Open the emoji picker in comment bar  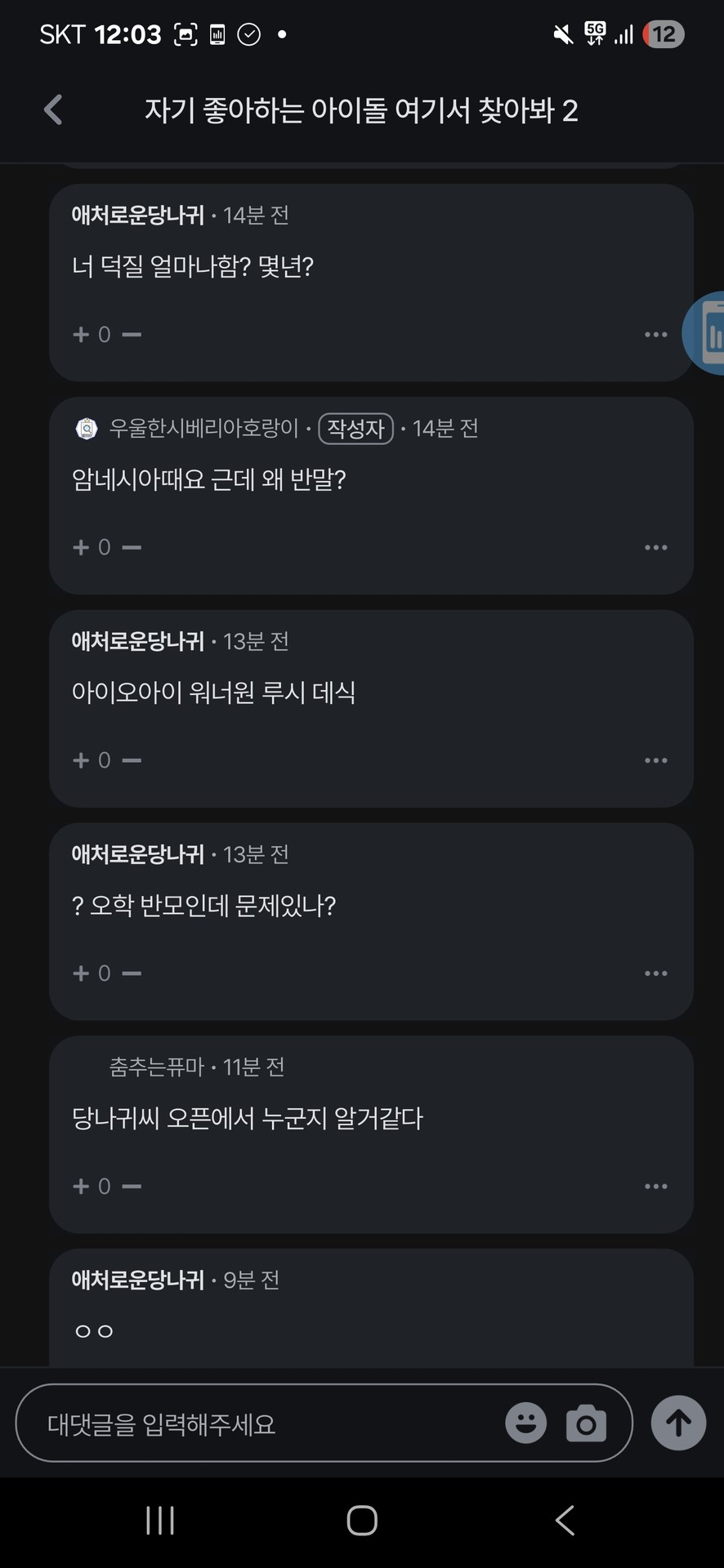point(525,1423)
